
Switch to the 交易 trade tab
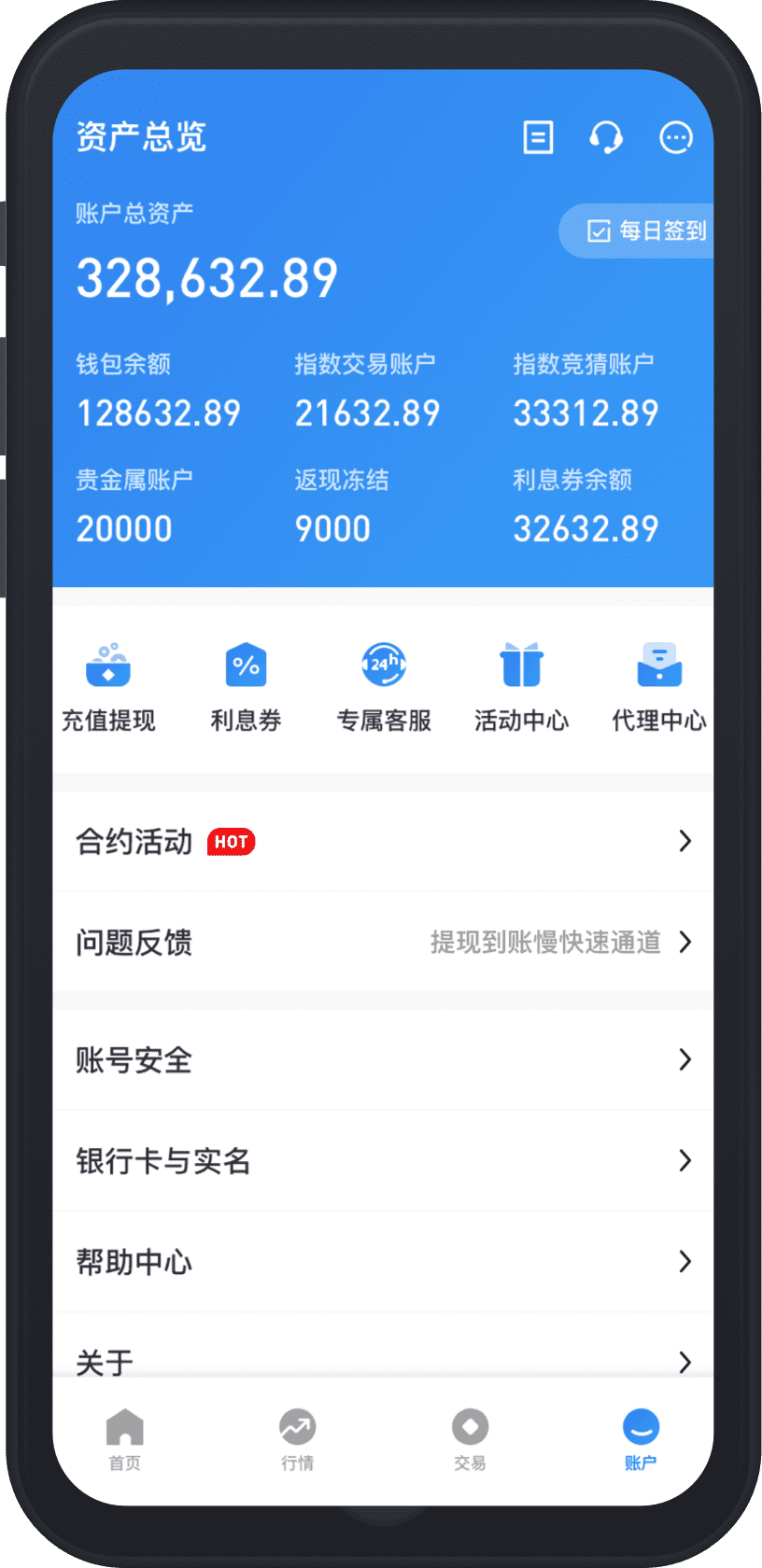pos(470,1439)
